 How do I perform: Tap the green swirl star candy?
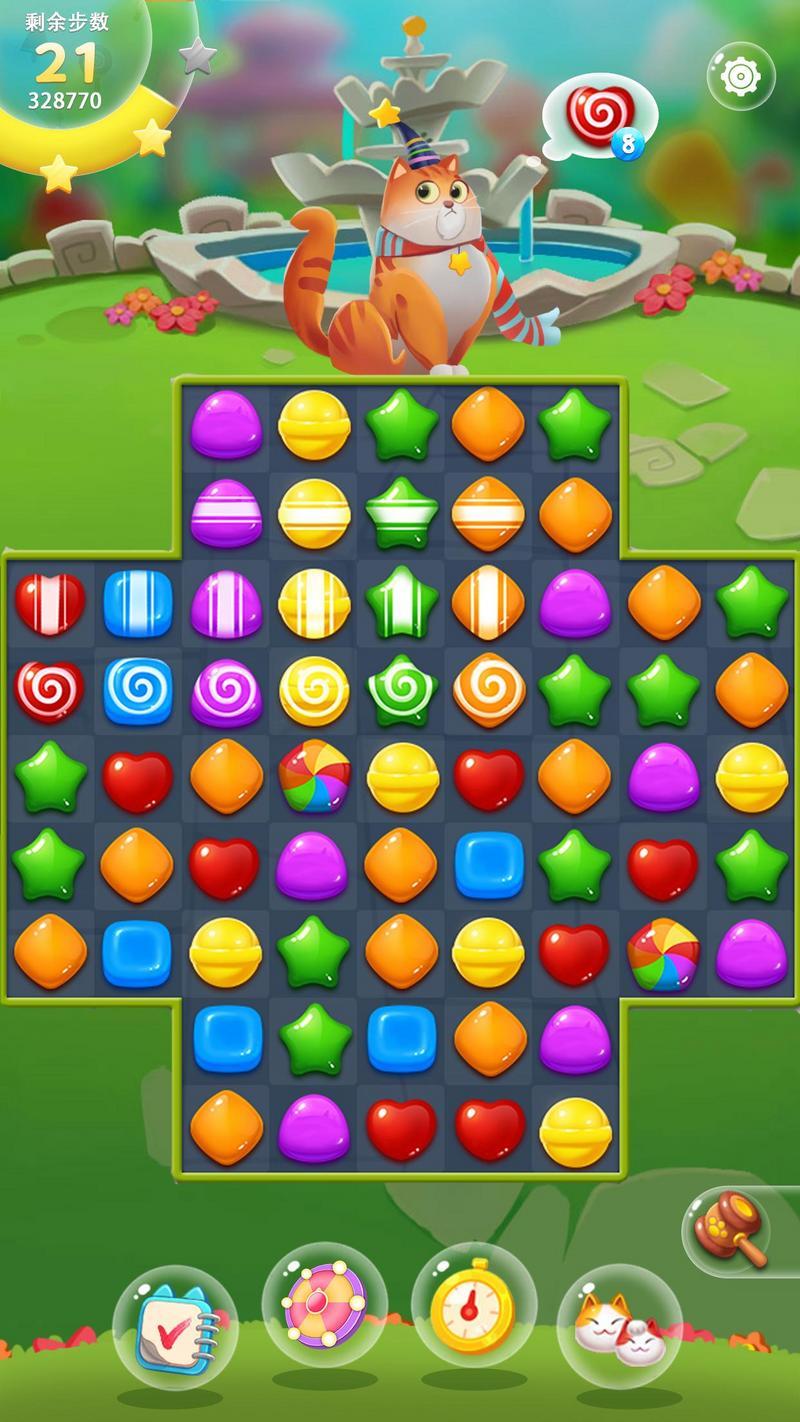pos(402,690)
